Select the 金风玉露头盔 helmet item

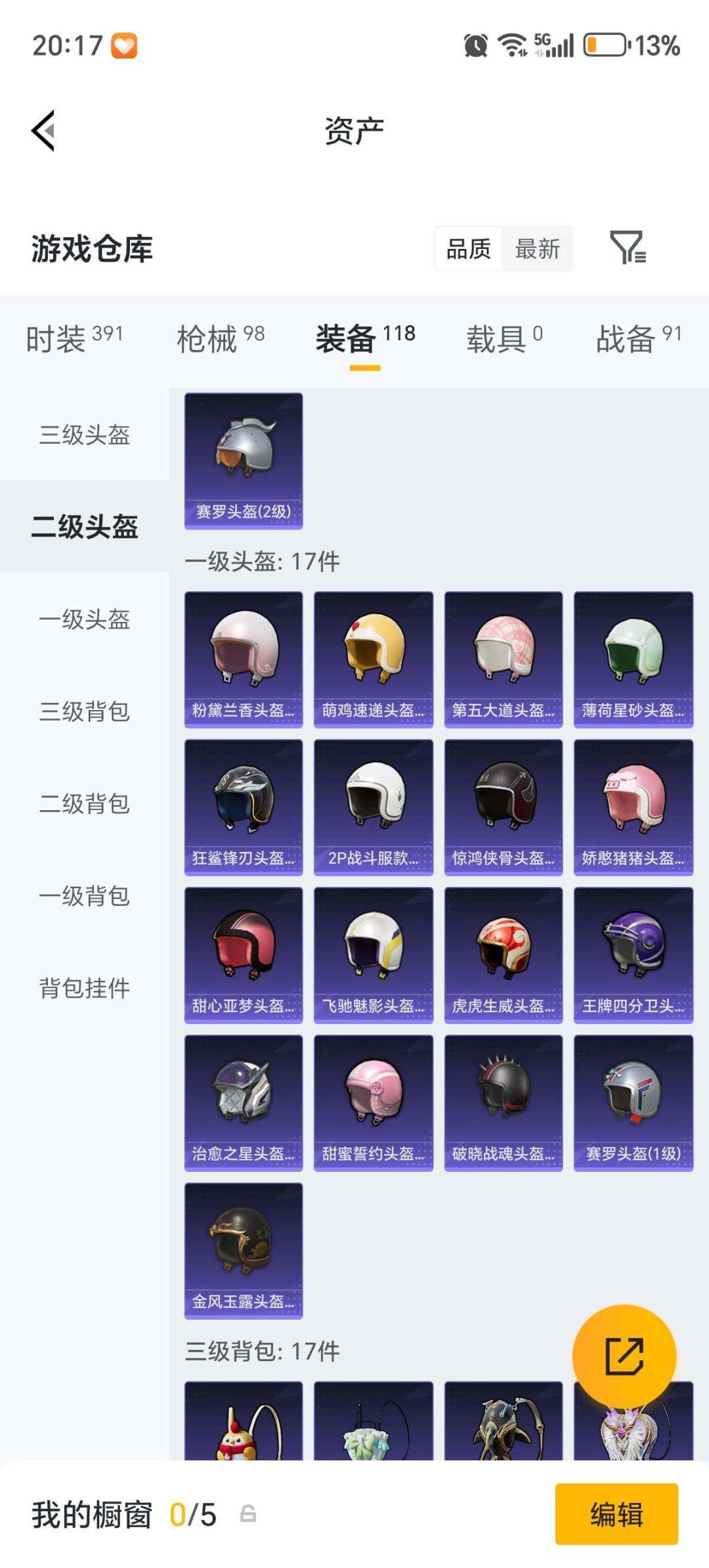[243, 1251]
